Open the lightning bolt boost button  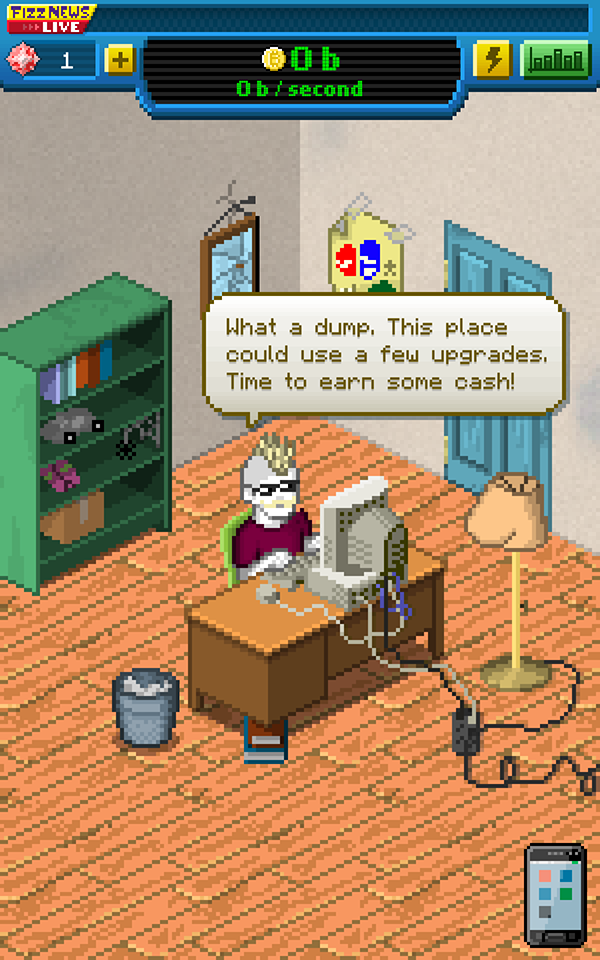(492, 60)
